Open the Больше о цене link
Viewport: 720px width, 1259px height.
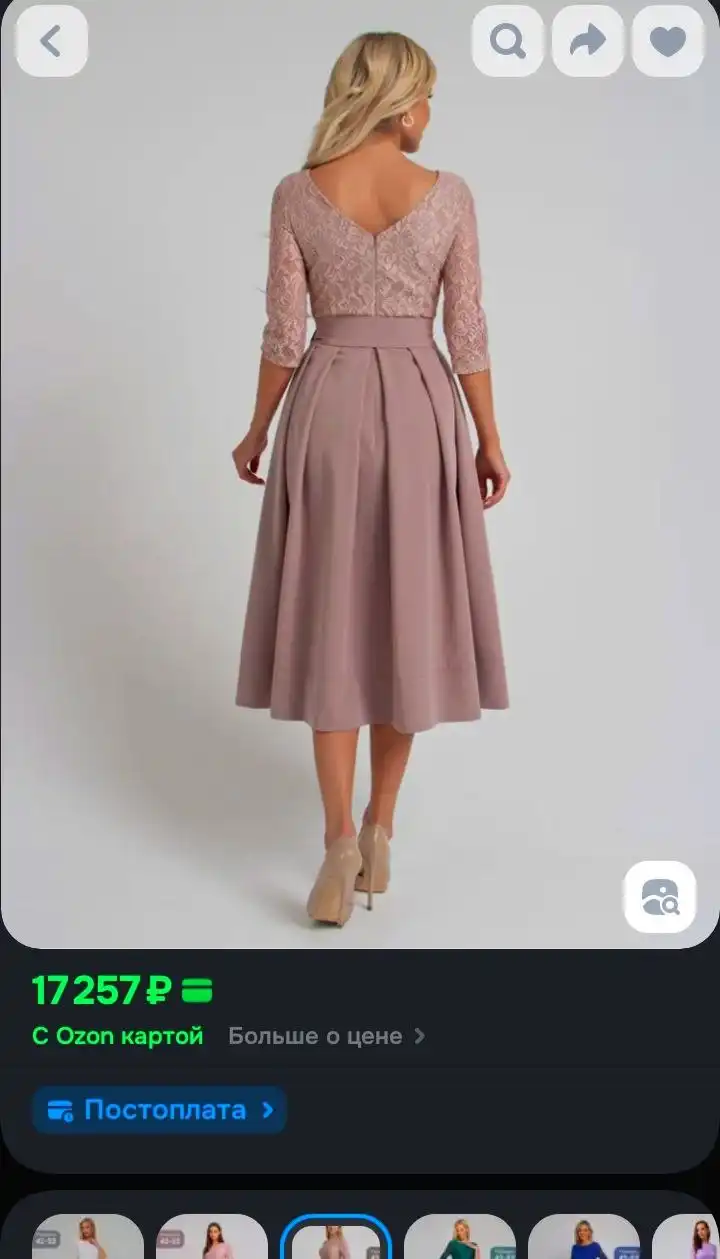click(x=326, y=1036)
